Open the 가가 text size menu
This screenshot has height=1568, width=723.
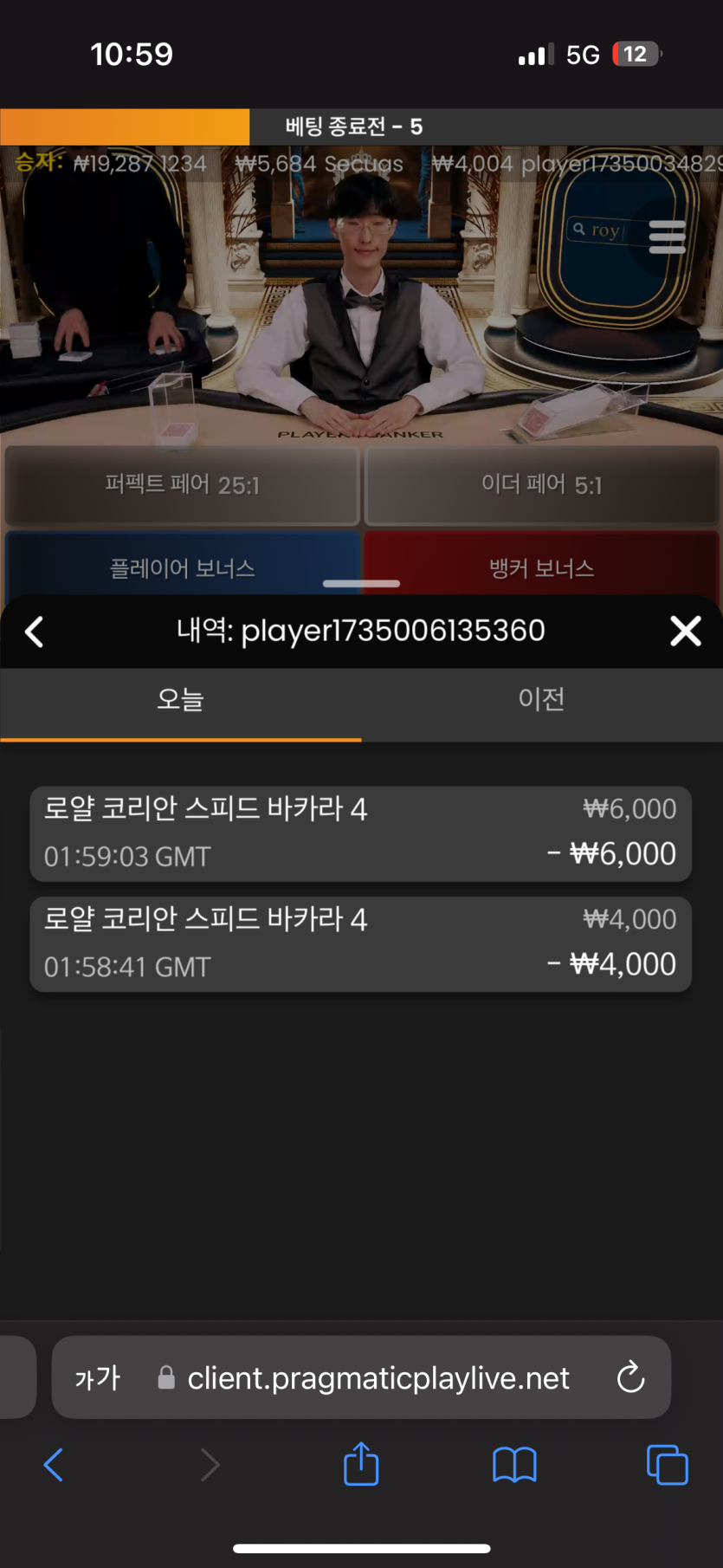click(97, 1377)
